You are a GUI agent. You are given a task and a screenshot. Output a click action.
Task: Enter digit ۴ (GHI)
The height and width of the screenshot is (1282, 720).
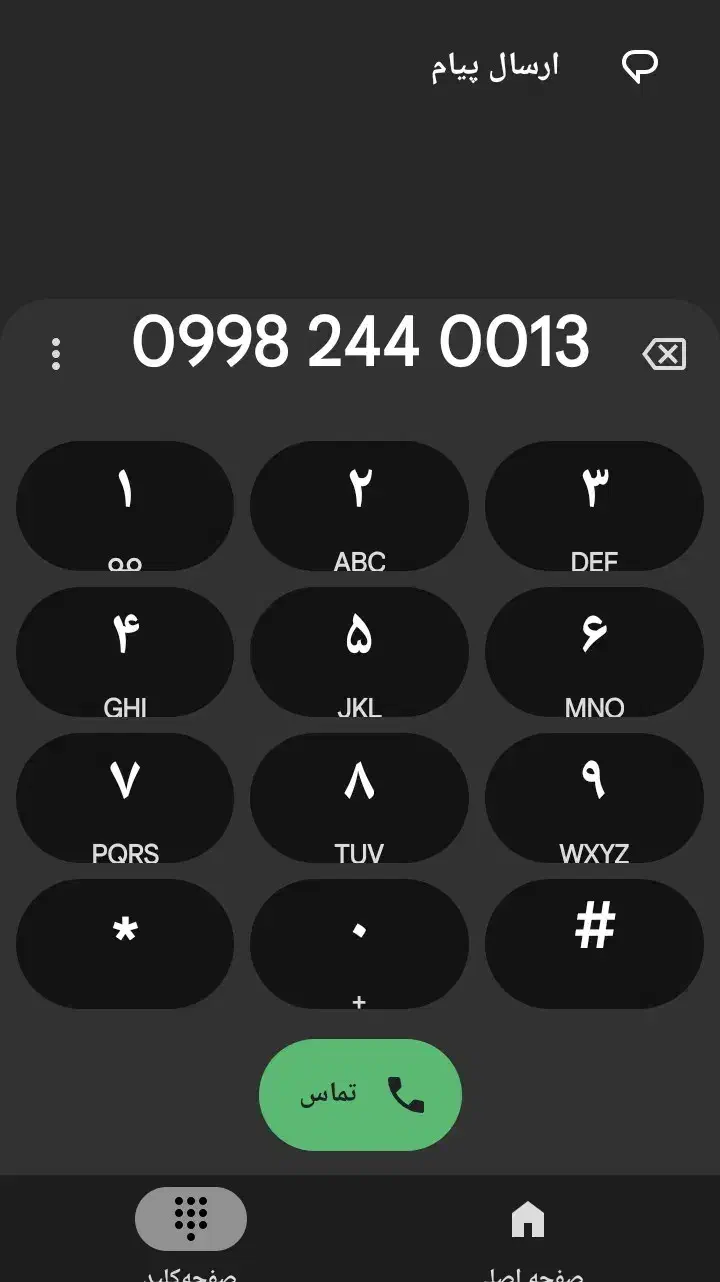coord(125,652)
